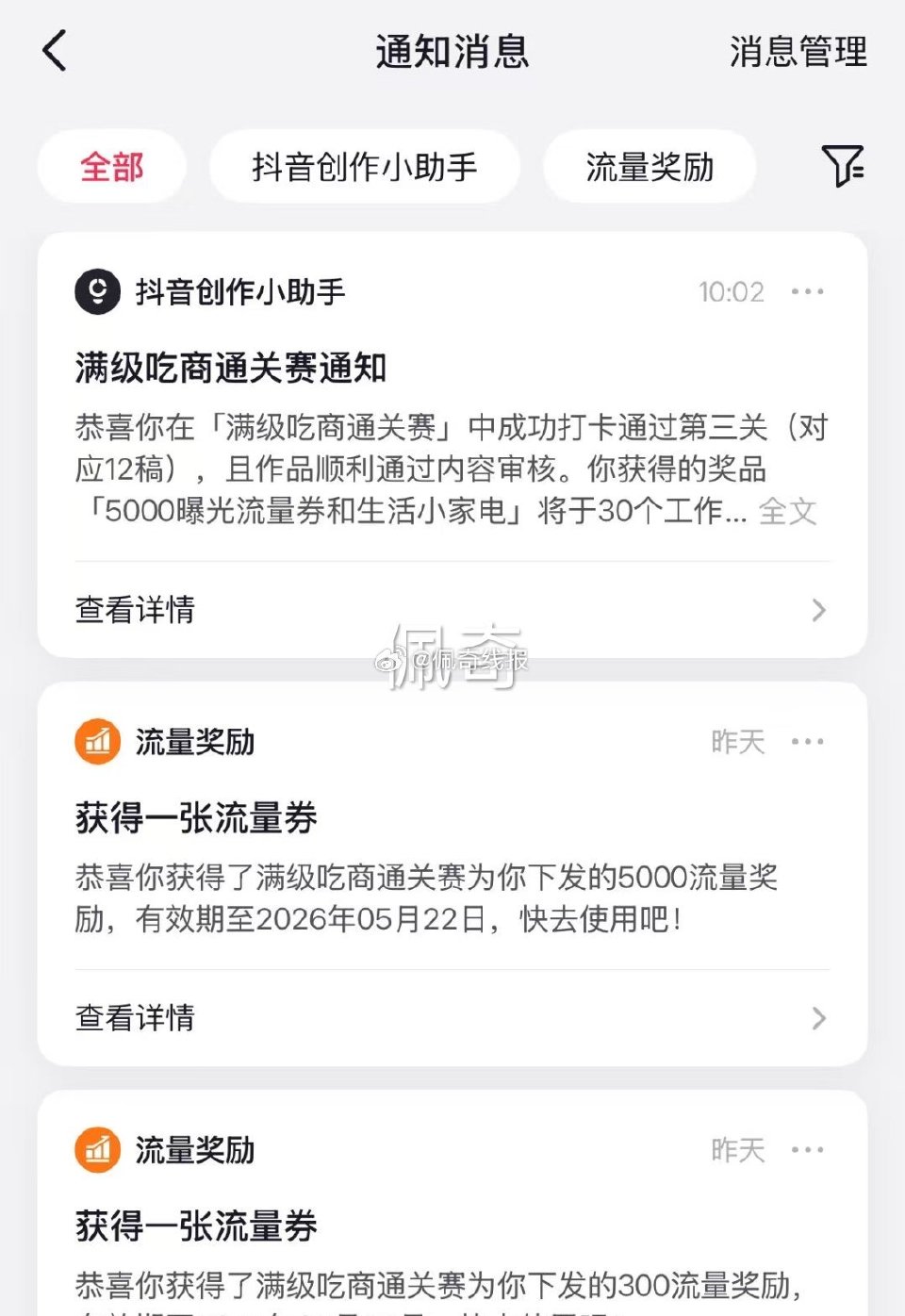The height and width of the screenshot is (1316, 905).
Task: Switch to the 流量奖励 filter tab
Action: (648, 166)
